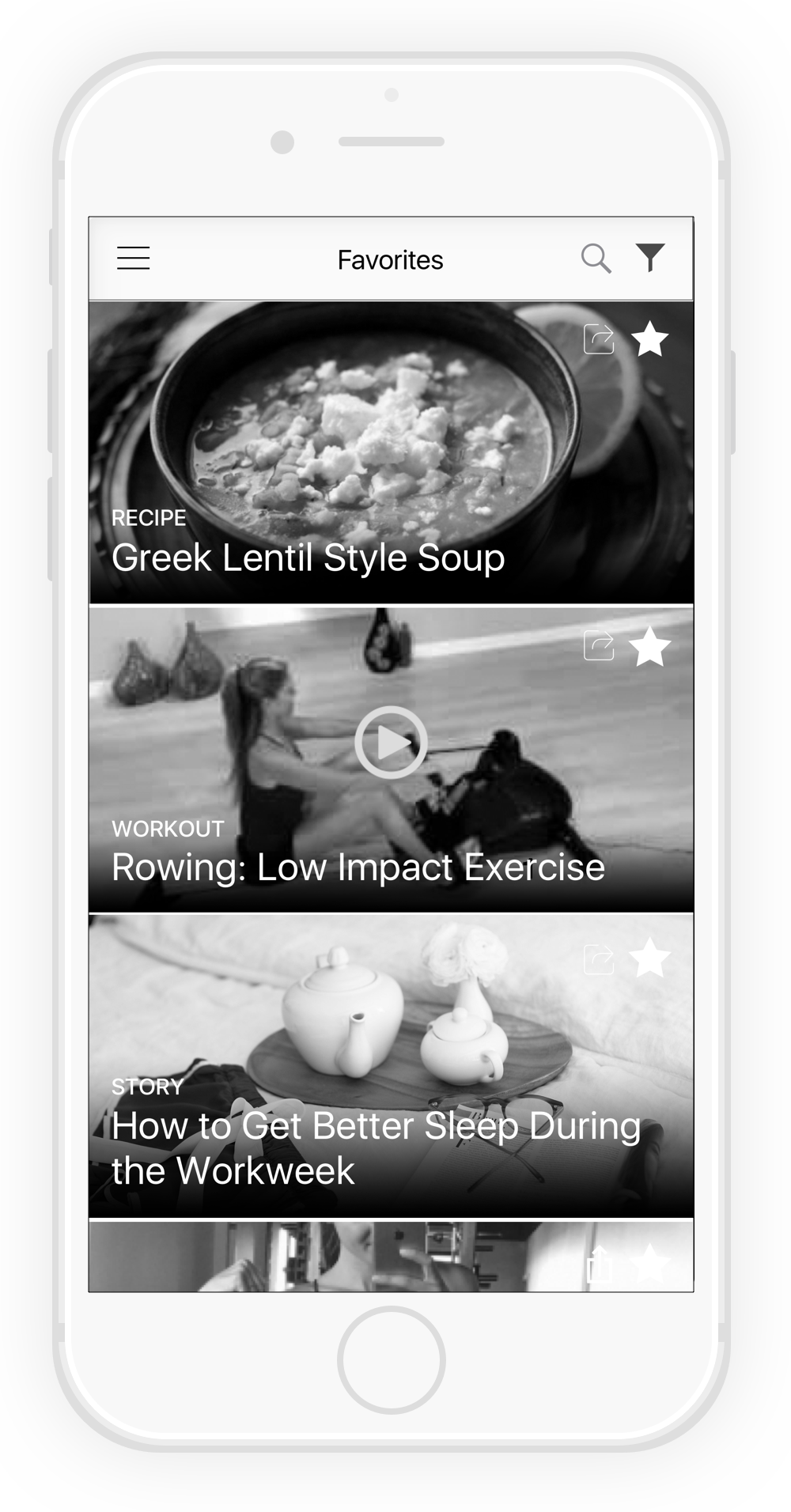Tap the phone's home button
Viewport: 791px width, 1512px height.
click(x=391, y=1360)
